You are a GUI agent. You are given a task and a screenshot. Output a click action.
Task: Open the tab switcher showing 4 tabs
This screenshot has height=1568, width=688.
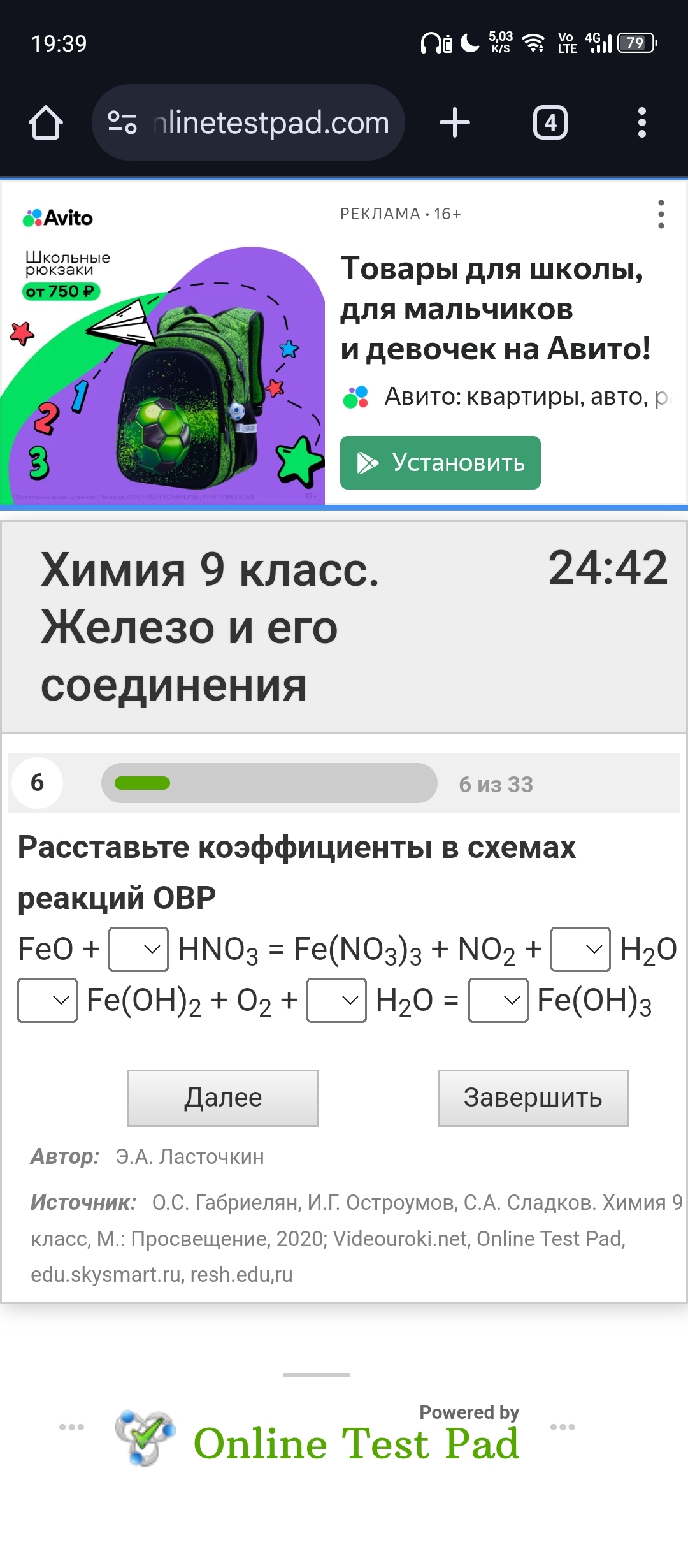550,122
